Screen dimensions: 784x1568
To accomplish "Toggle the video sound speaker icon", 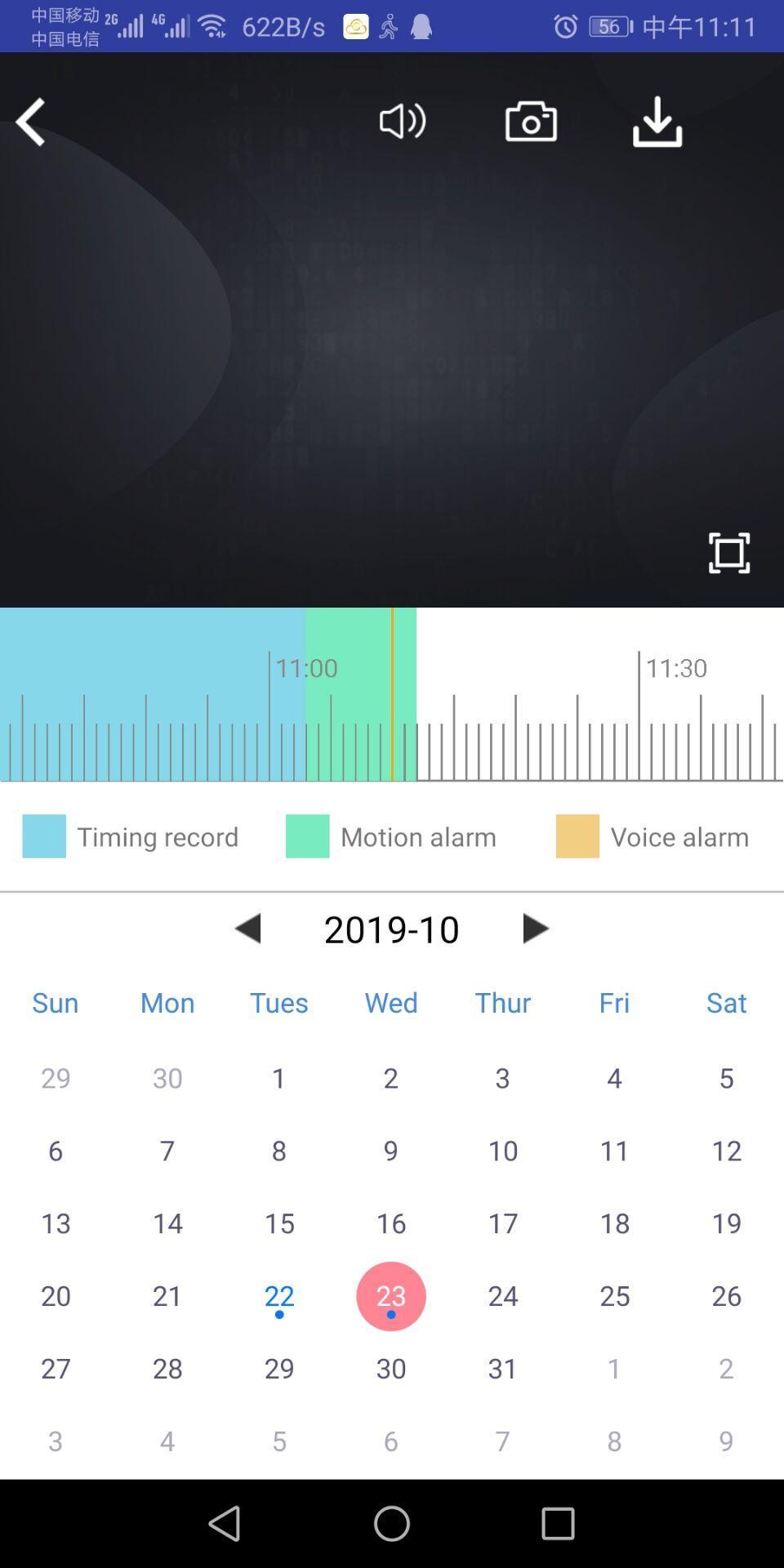I will [402, 122].
